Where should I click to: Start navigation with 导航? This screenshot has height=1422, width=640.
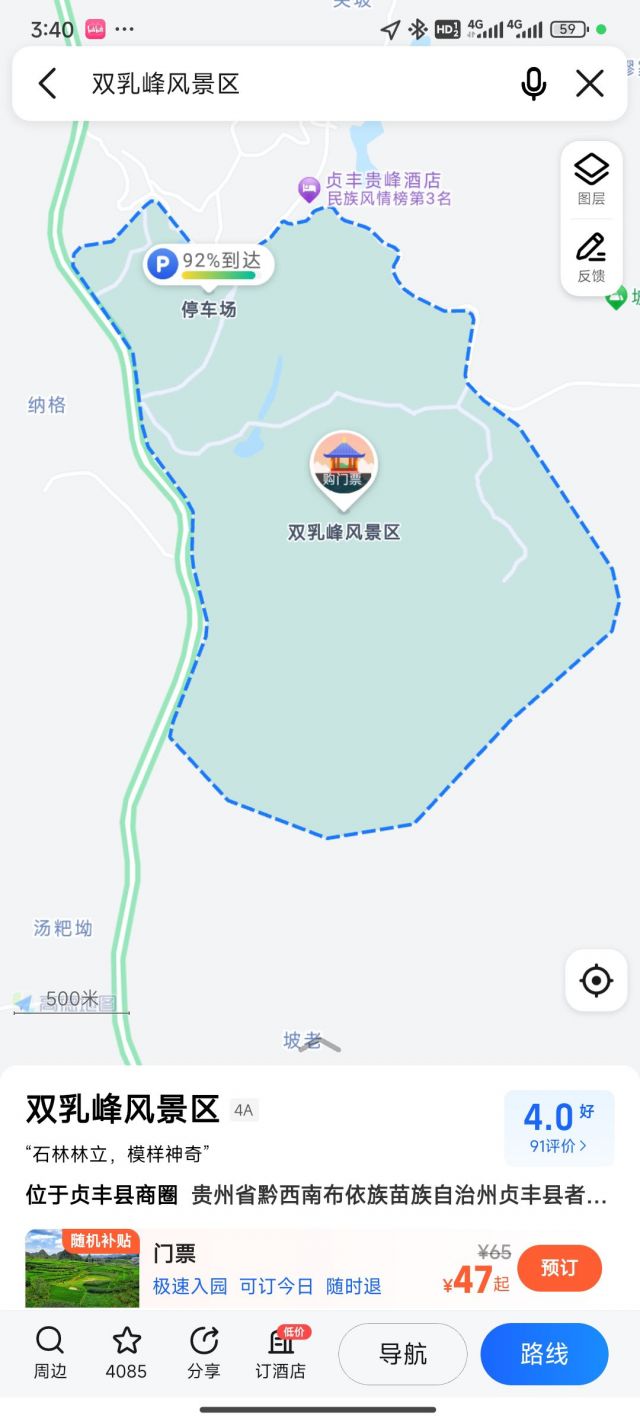pos(403,1354)
